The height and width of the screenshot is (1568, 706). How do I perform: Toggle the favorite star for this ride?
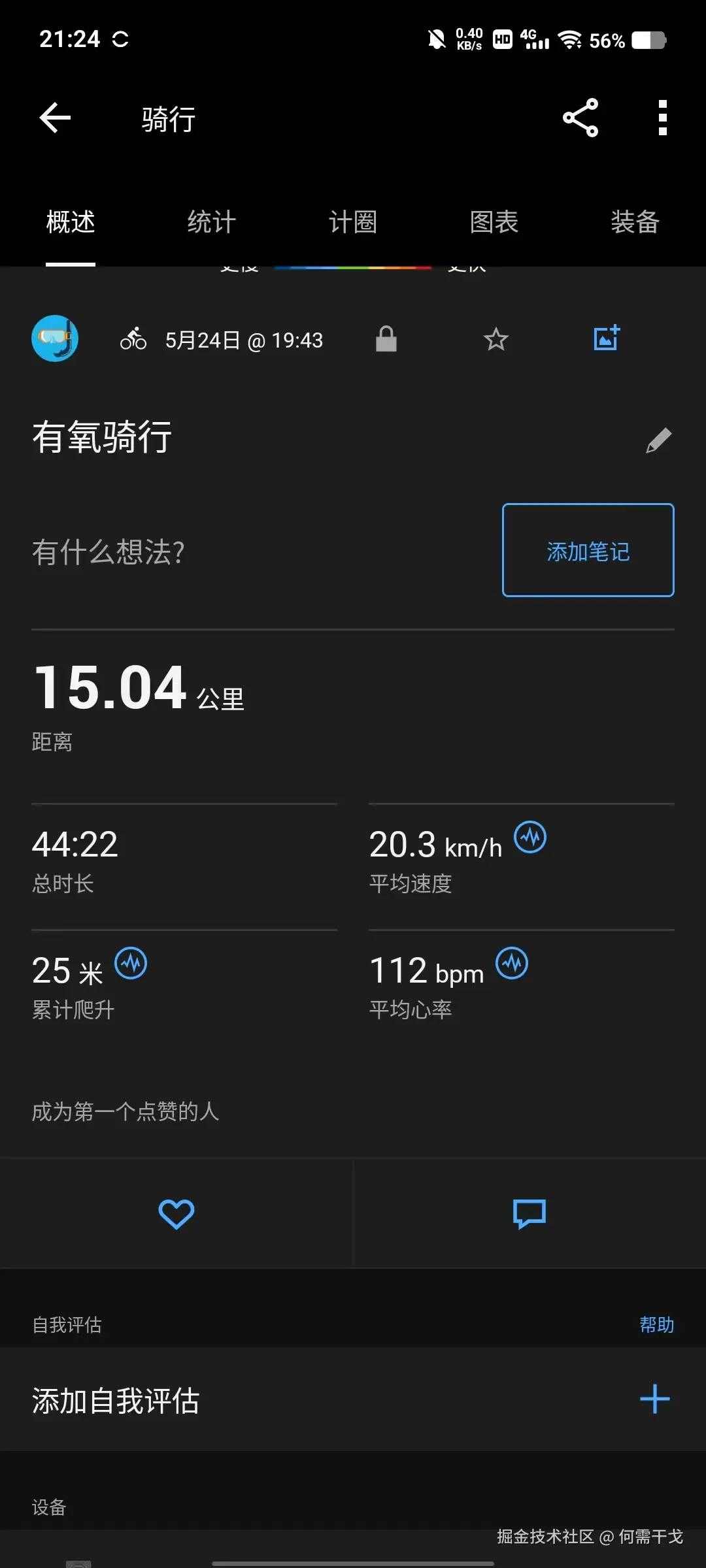tap(496, 338)
